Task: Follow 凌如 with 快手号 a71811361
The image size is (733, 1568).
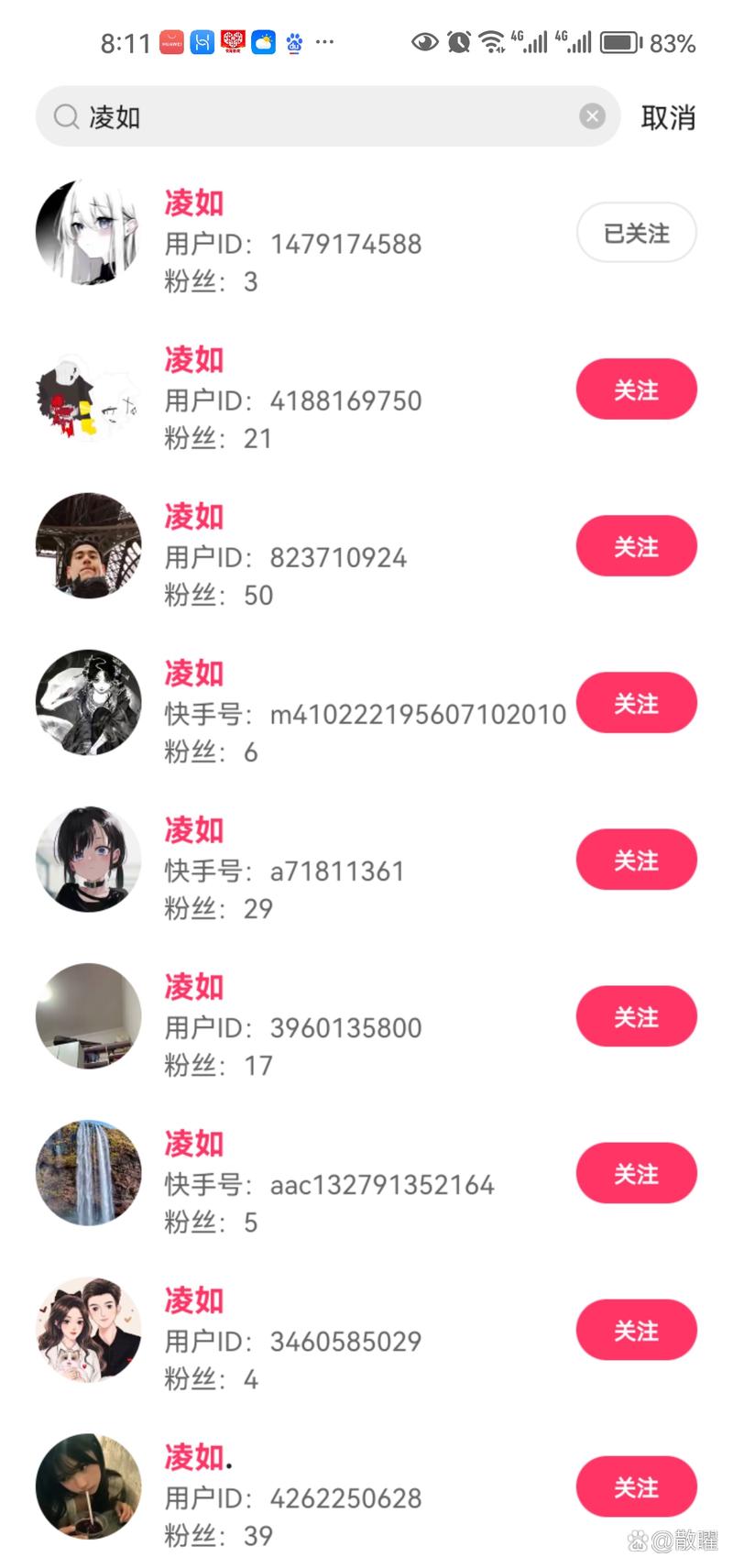Action: pyautogui.click(x=636, y=860)
